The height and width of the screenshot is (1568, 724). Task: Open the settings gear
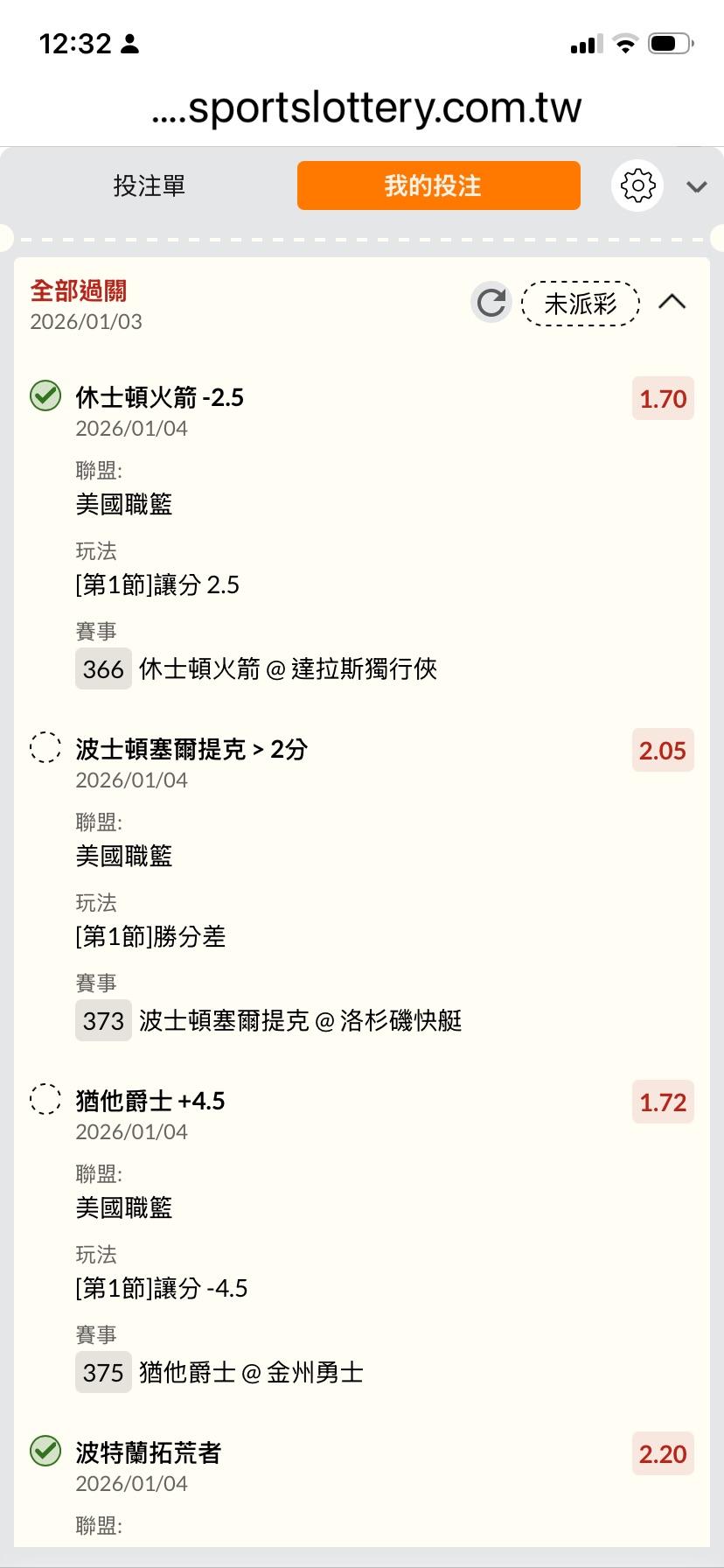637,185
